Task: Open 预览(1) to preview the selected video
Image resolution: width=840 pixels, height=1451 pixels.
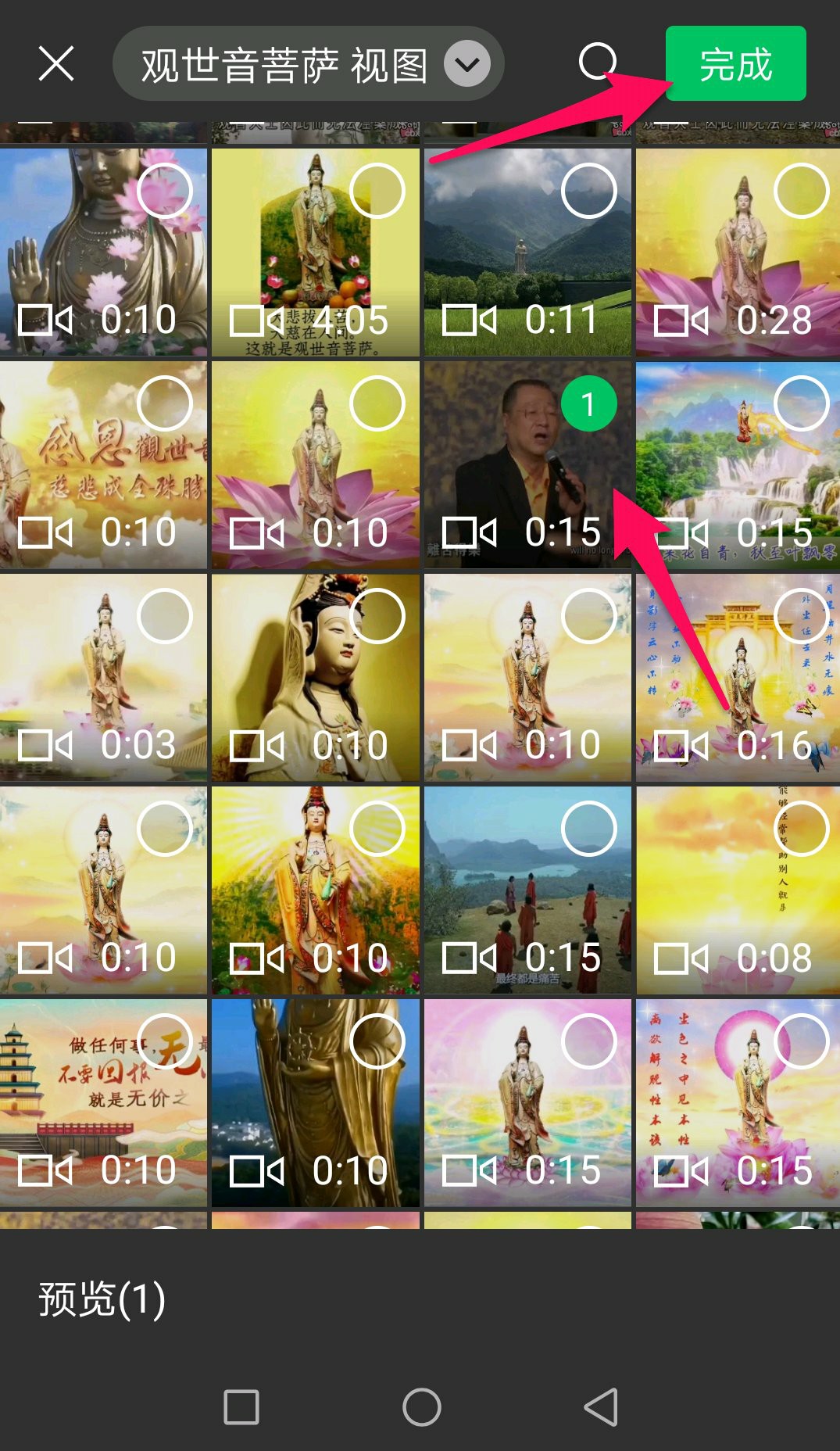Action: 102,1299
